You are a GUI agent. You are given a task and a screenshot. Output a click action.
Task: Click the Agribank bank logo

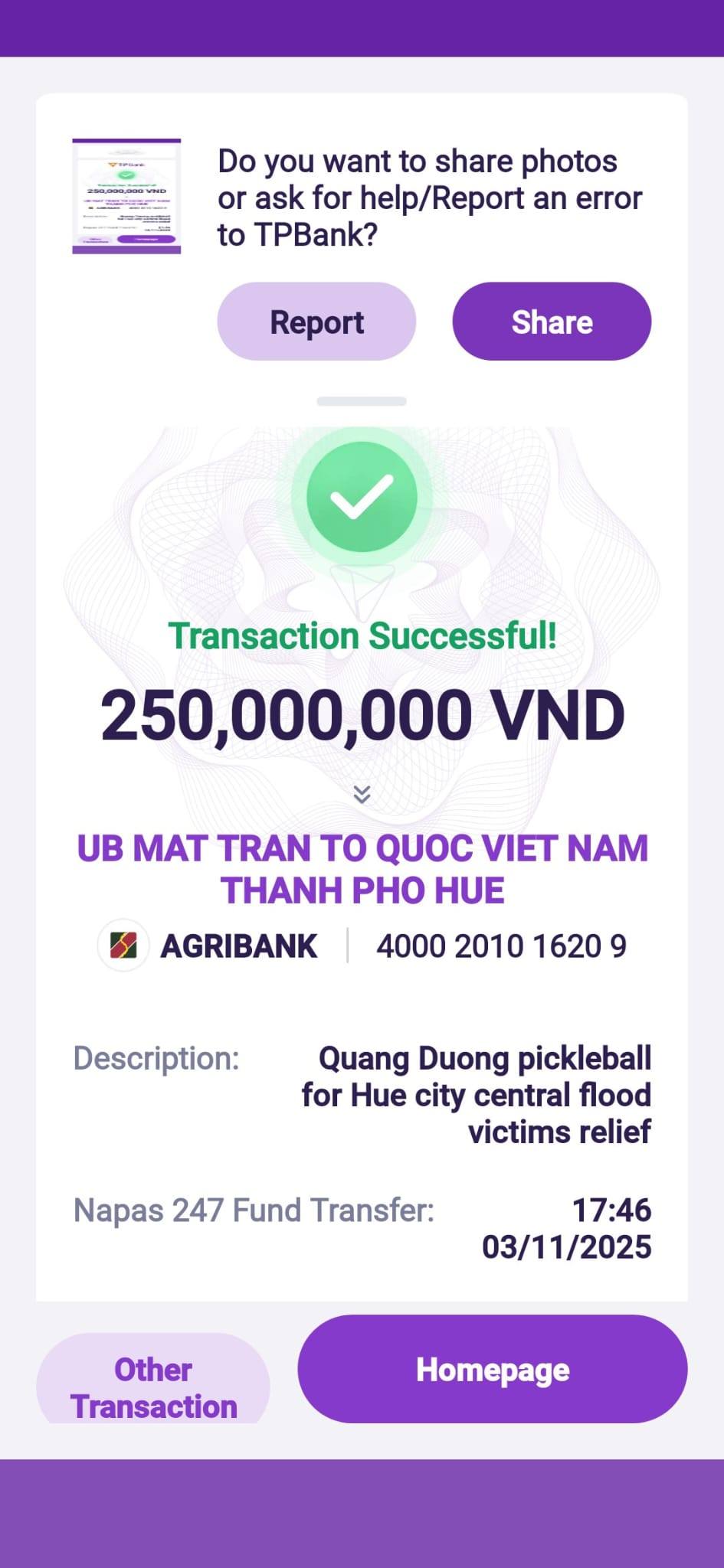125,946
